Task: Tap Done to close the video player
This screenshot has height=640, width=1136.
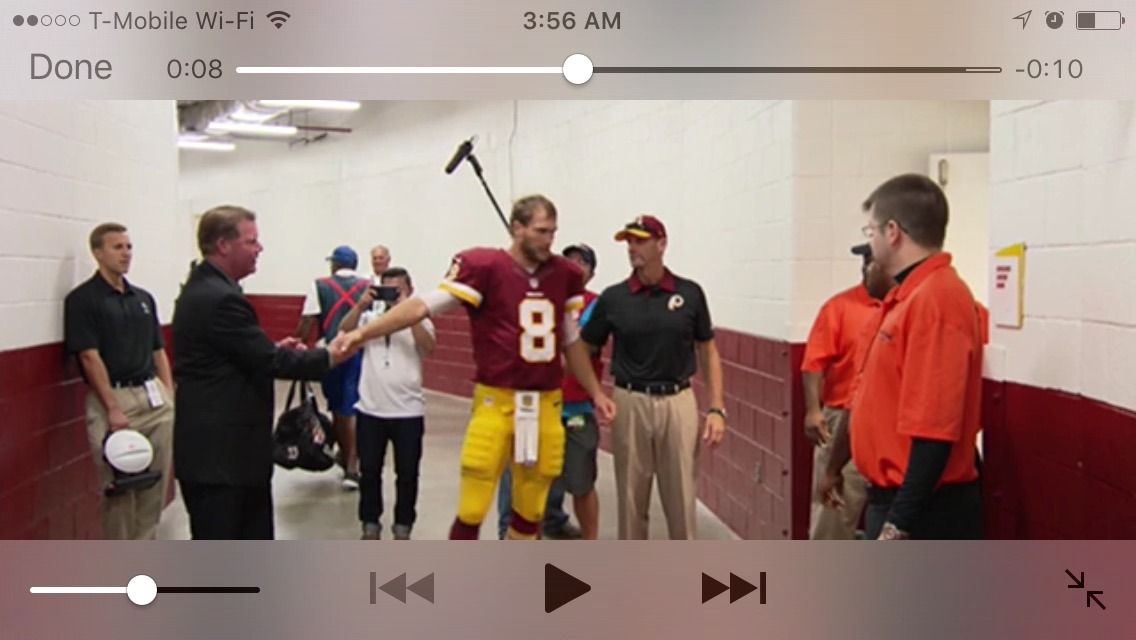Action: pyautogui.click(x=70, y=68)
